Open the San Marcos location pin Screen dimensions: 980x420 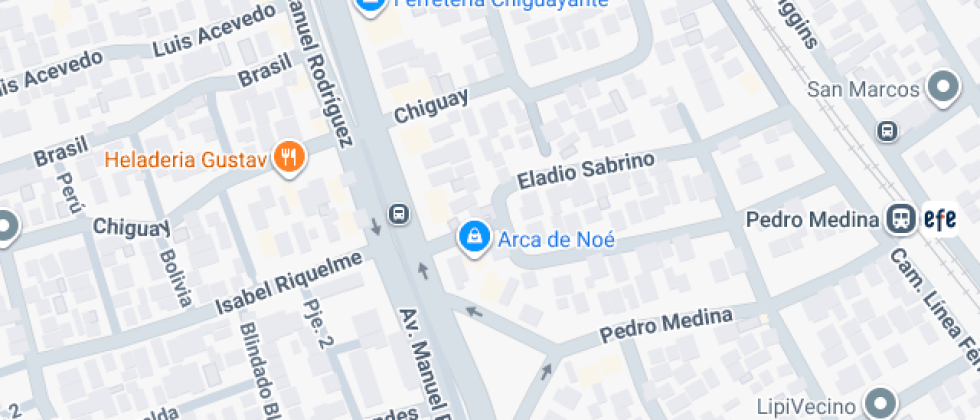click(x=943, y=89)
